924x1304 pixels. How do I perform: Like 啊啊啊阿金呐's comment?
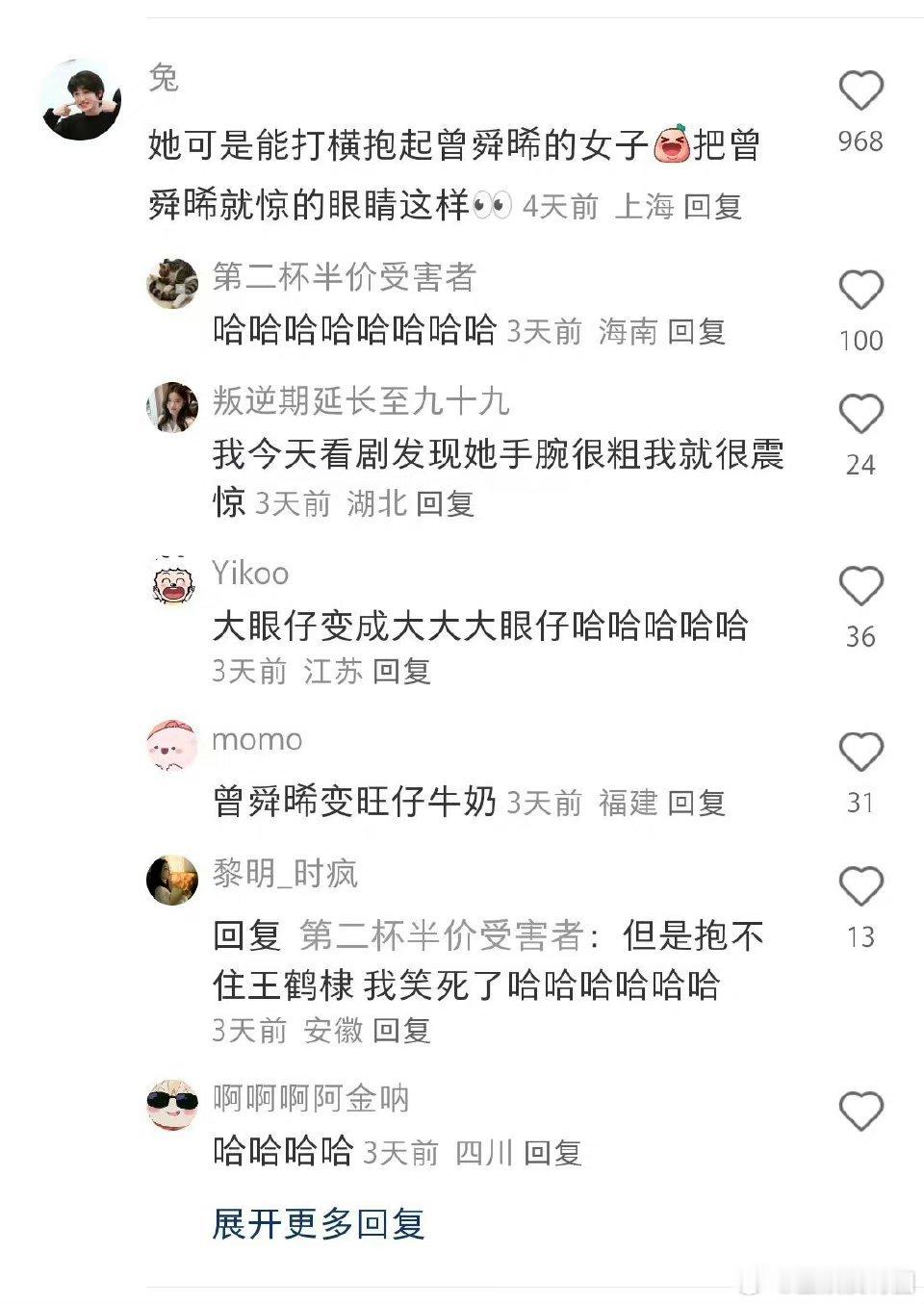[x=861, y=1109]
